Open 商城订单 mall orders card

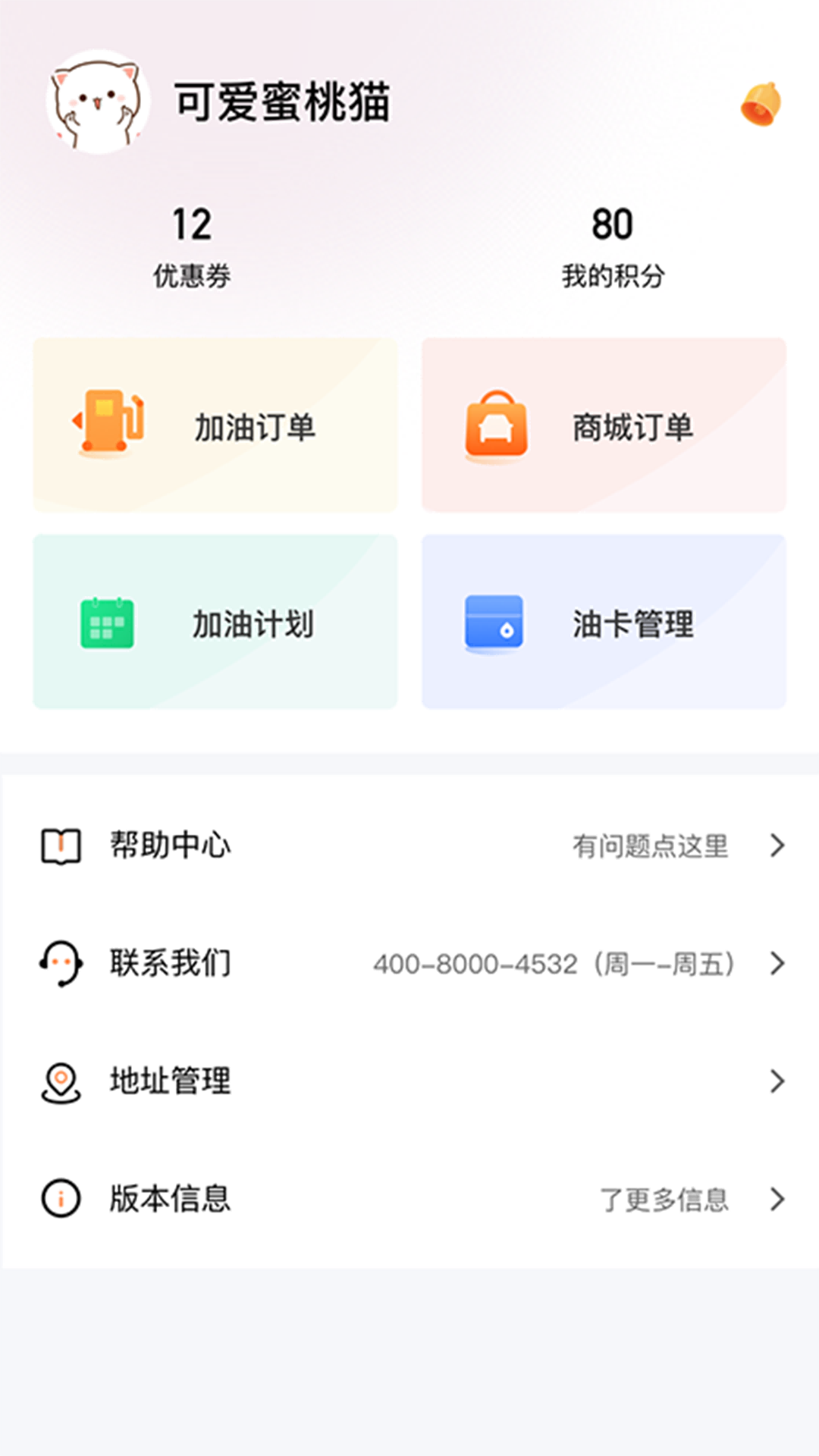tap(604, 425)
